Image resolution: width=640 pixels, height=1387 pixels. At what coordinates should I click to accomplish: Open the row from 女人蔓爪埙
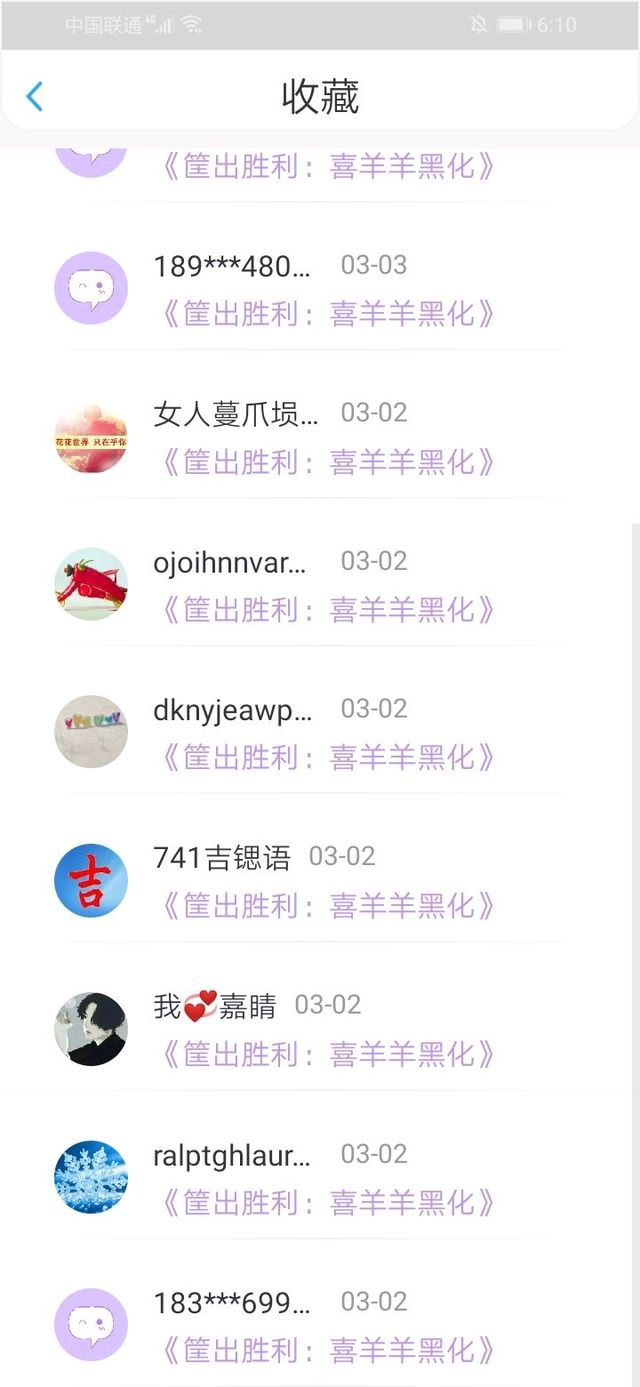point(320,438)
